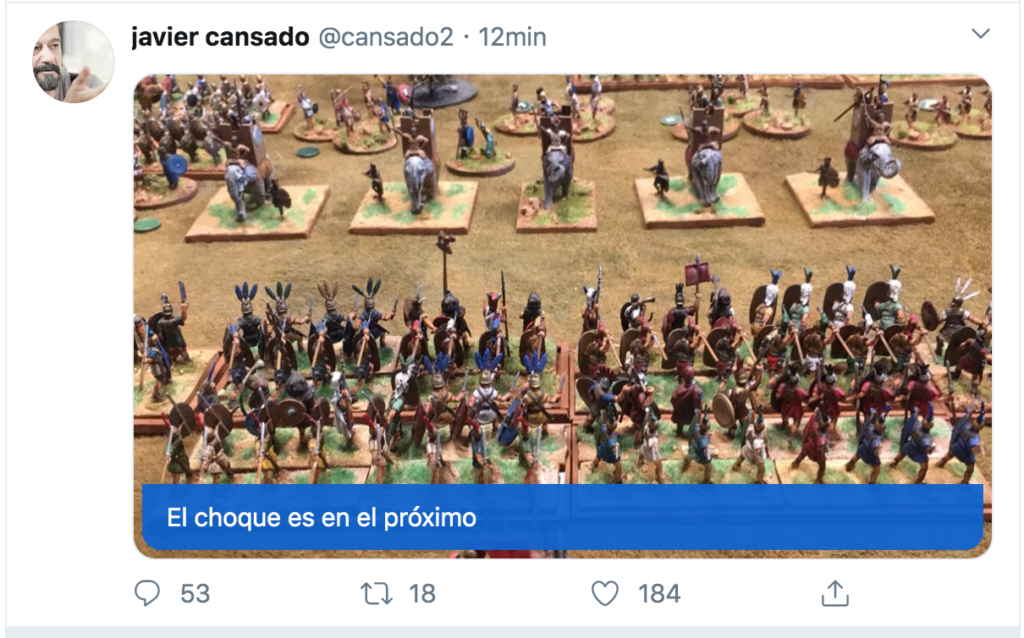Screen dimensions: 1024x638
Task: Retweet javier cansado's tweet
Action: [376, 593]
